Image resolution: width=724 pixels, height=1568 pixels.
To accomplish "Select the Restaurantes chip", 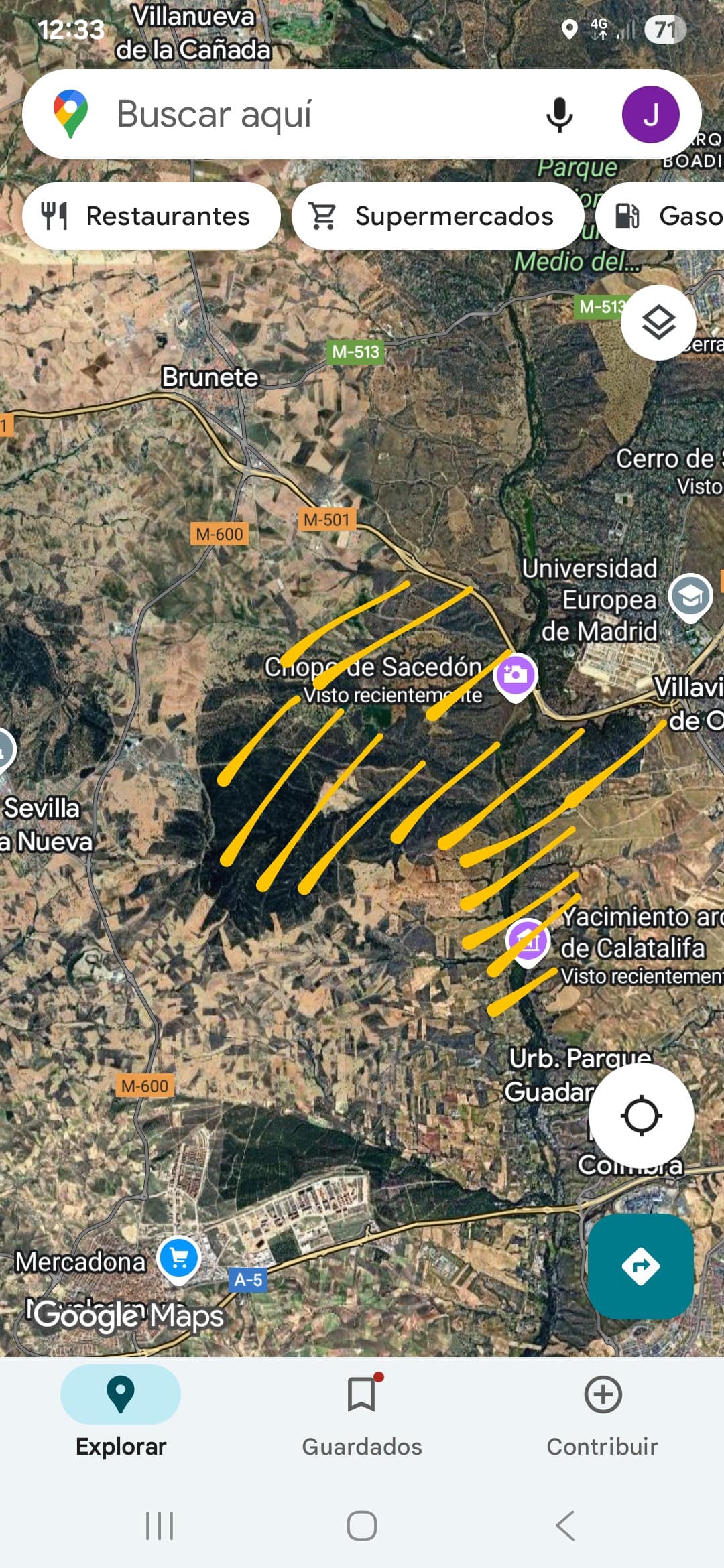I will click(152, 216).
